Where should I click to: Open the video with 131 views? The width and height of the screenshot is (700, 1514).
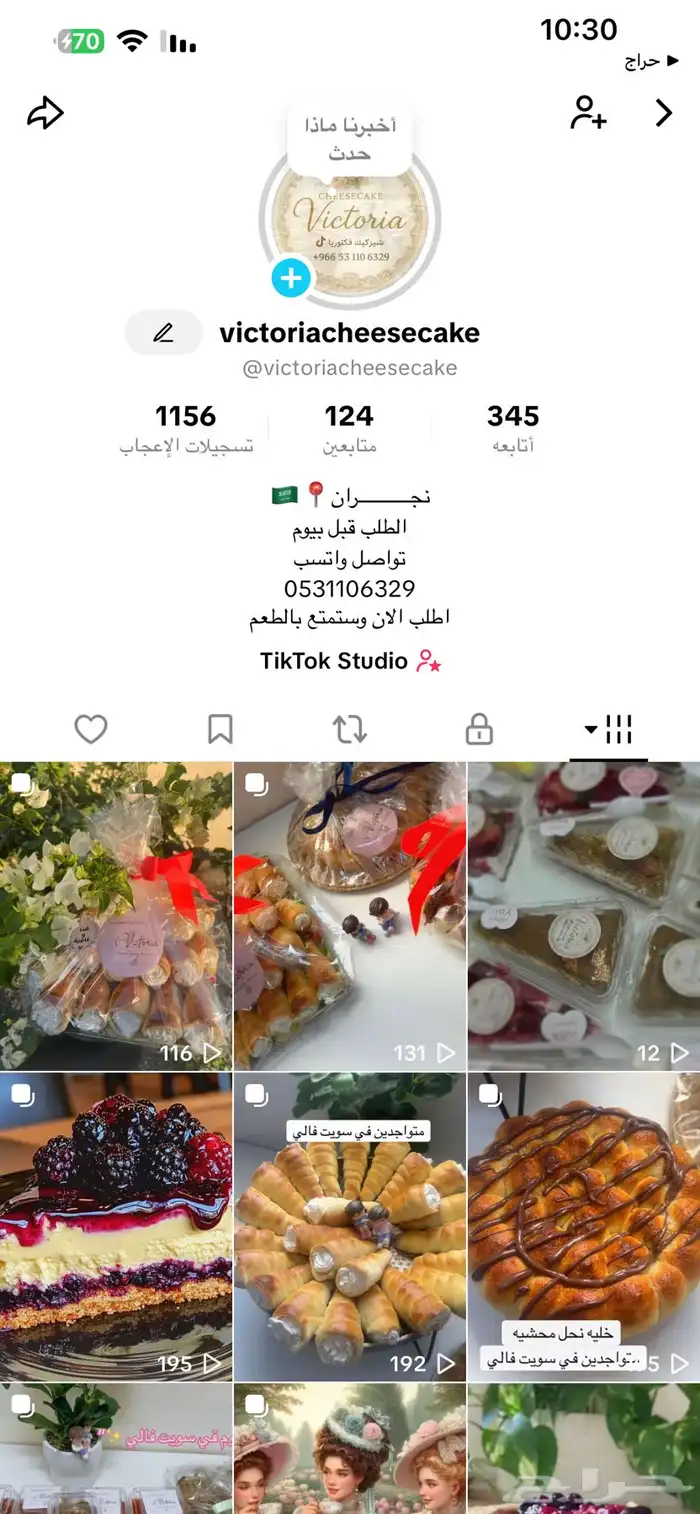(350, 915)
